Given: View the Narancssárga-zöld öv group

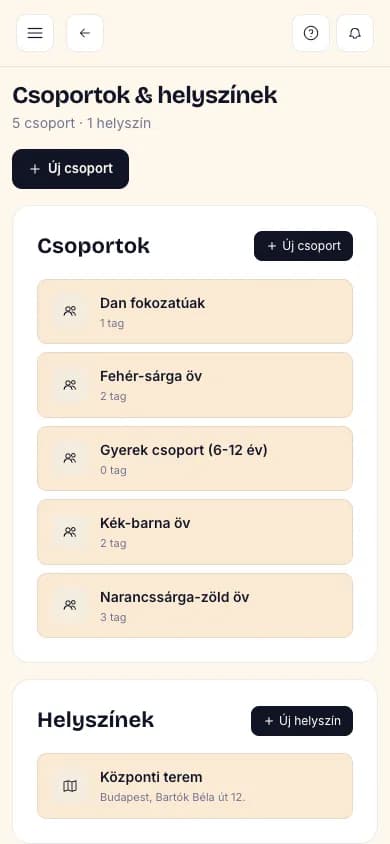Looking at the screenshot, I should [x=195, y=606].
